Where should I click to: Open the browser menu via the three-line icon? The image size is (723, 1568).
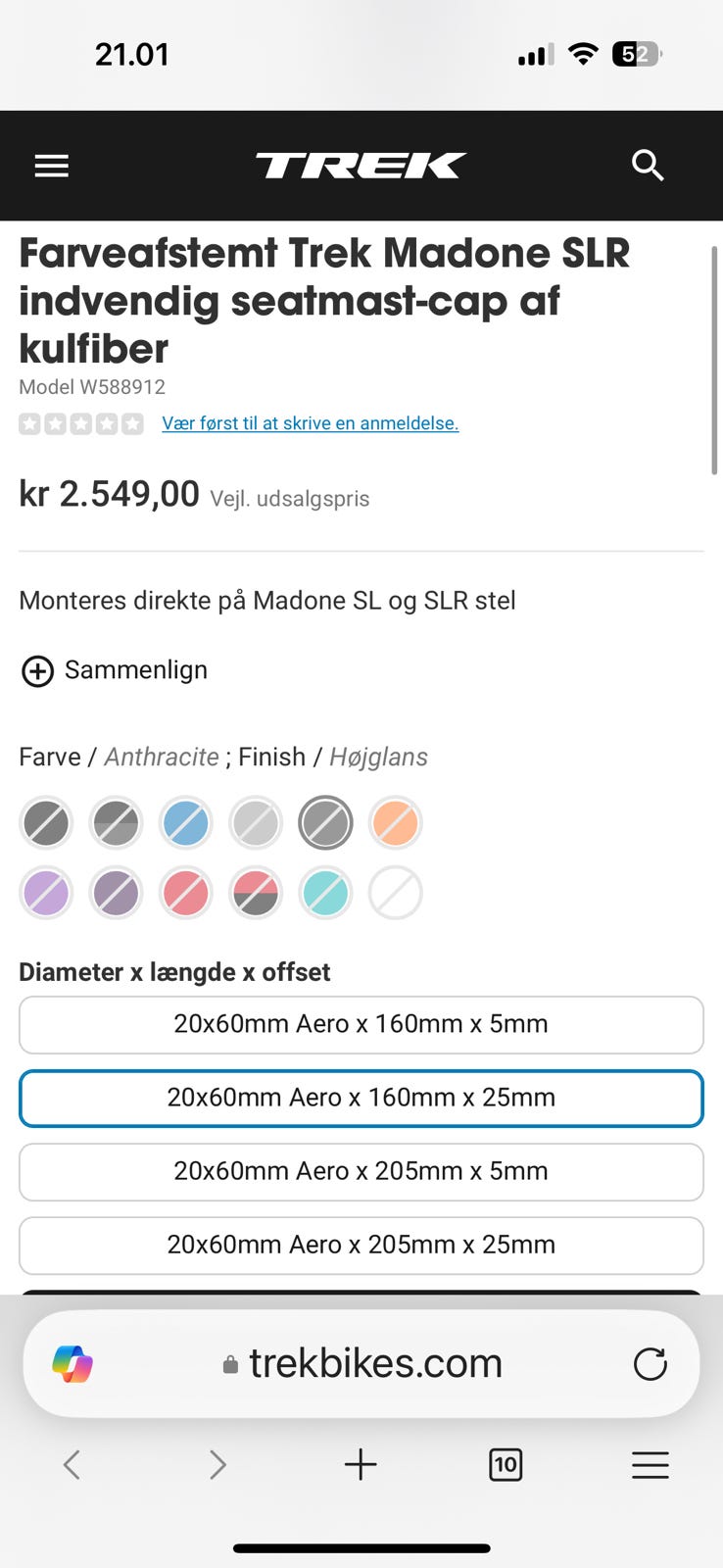click(x=650, y=1464)
